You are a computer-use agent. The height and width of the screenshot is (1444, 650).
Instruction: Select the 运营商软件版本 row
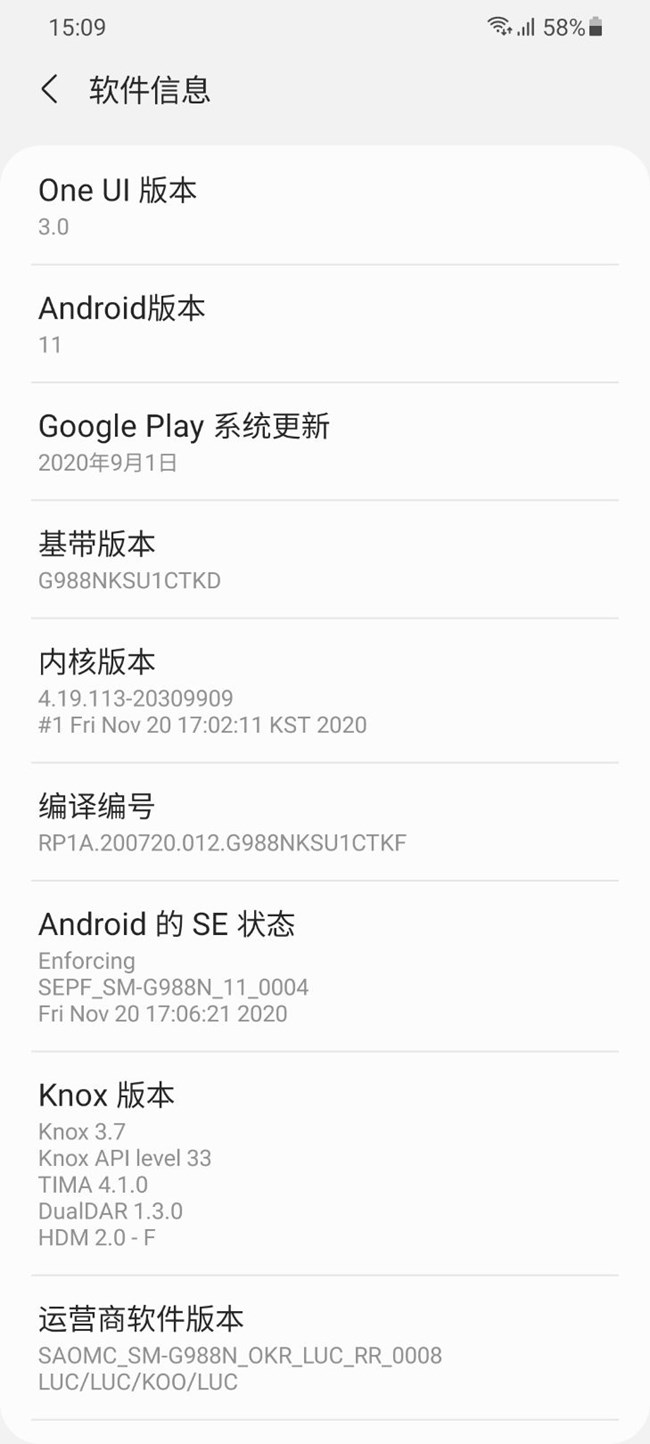coord(324,1348)
